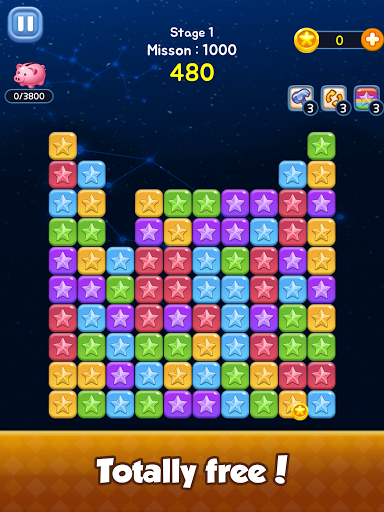The width and height of the screenshot is (384, 512).
Task: Pop the yellow block carrying a gold coin
Action: pyautogui.click(x=293, y=404)
